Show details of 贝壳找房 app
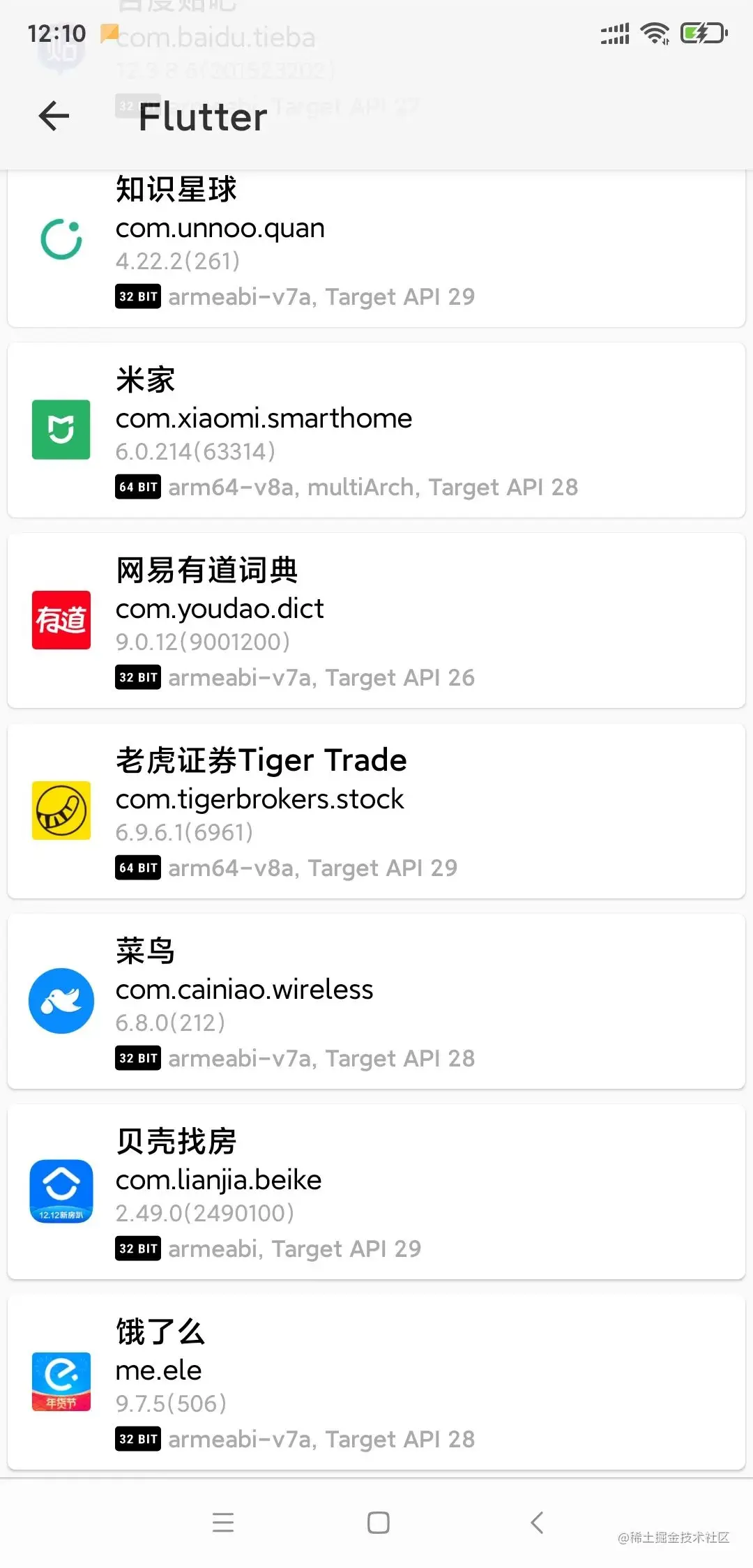 point(376,1192)
